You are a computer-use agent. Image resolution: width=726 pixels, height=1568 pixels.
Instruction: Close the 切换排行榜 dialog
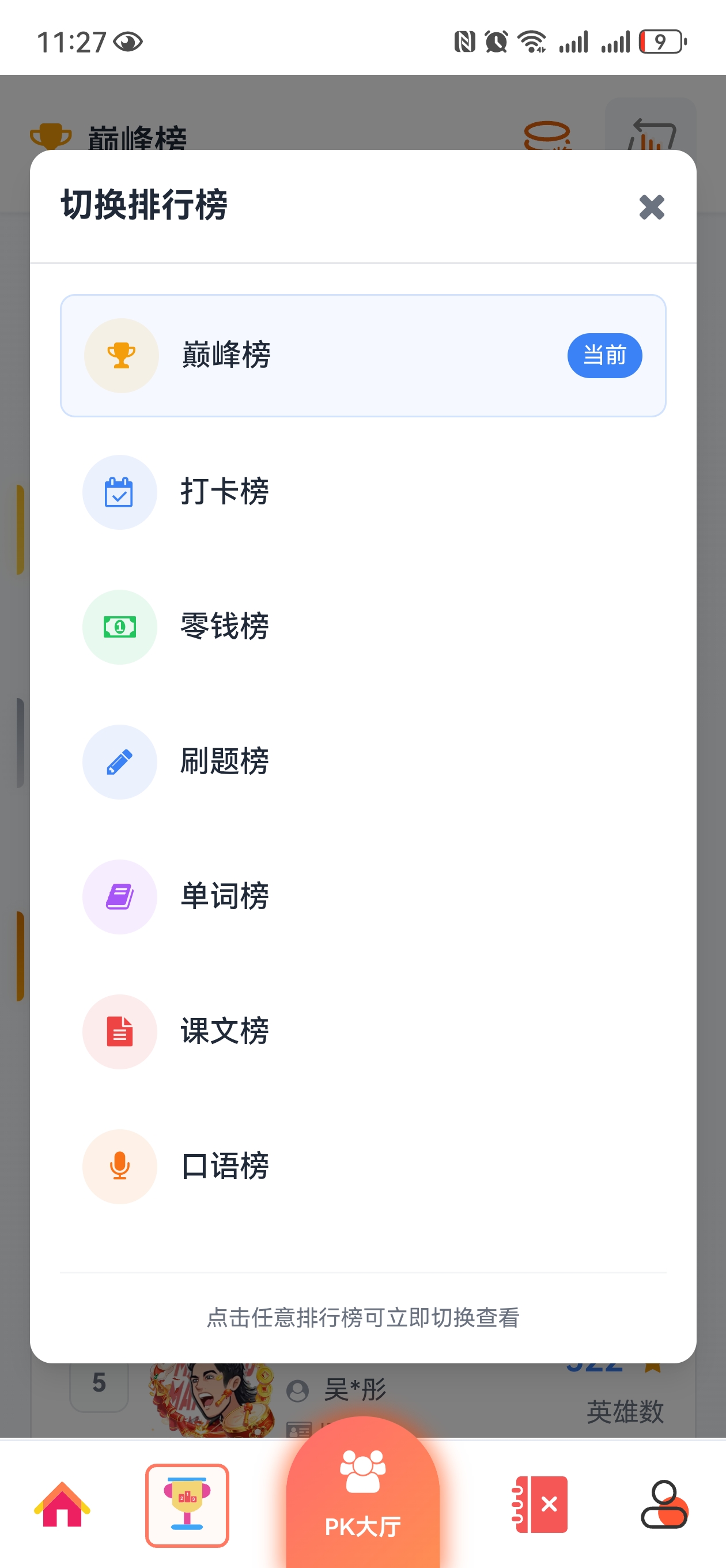(x=651, y=207)
